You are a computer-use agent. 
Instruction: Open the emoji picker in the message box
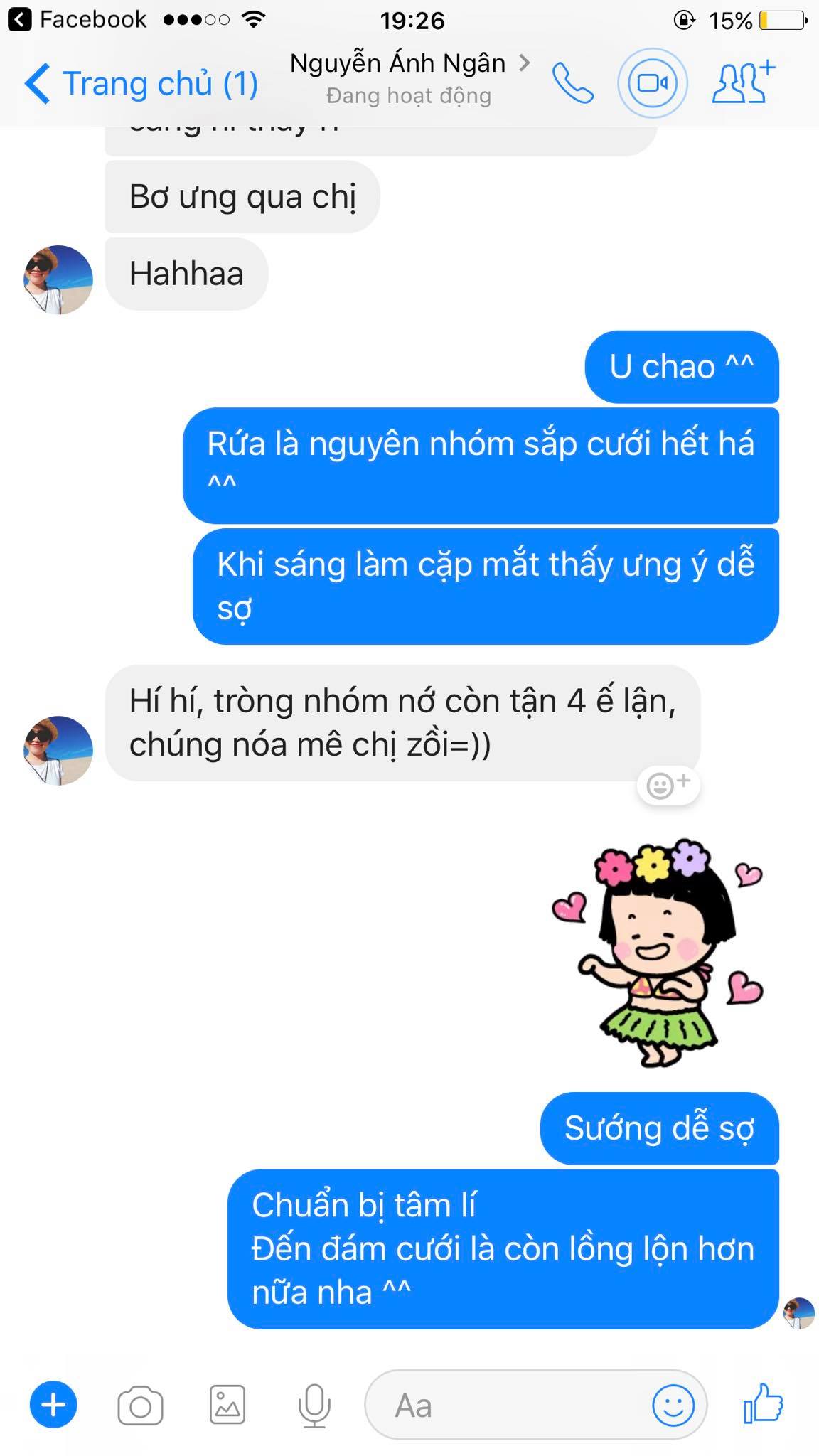tap(673, 1405)
